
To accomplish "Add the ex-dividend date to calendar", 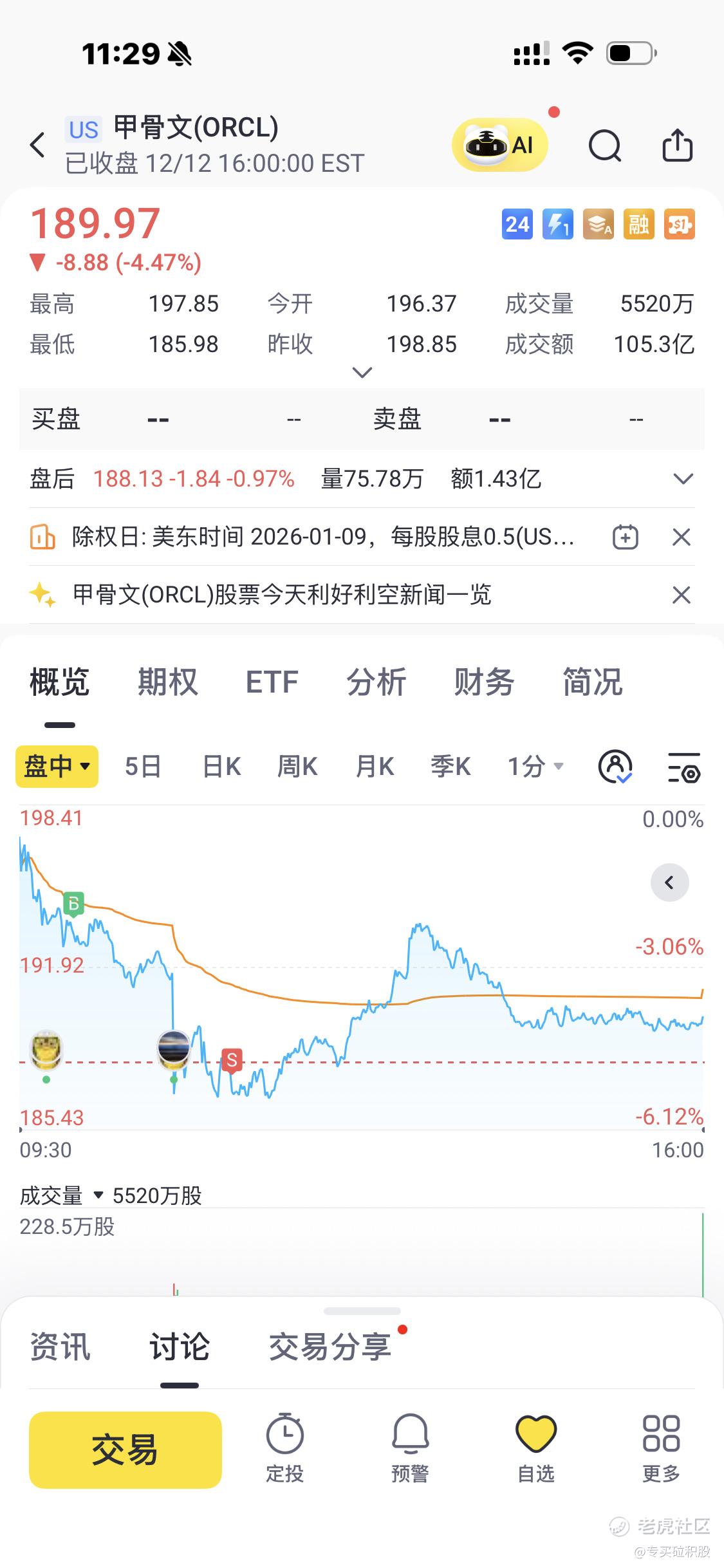I will point(625,537).
